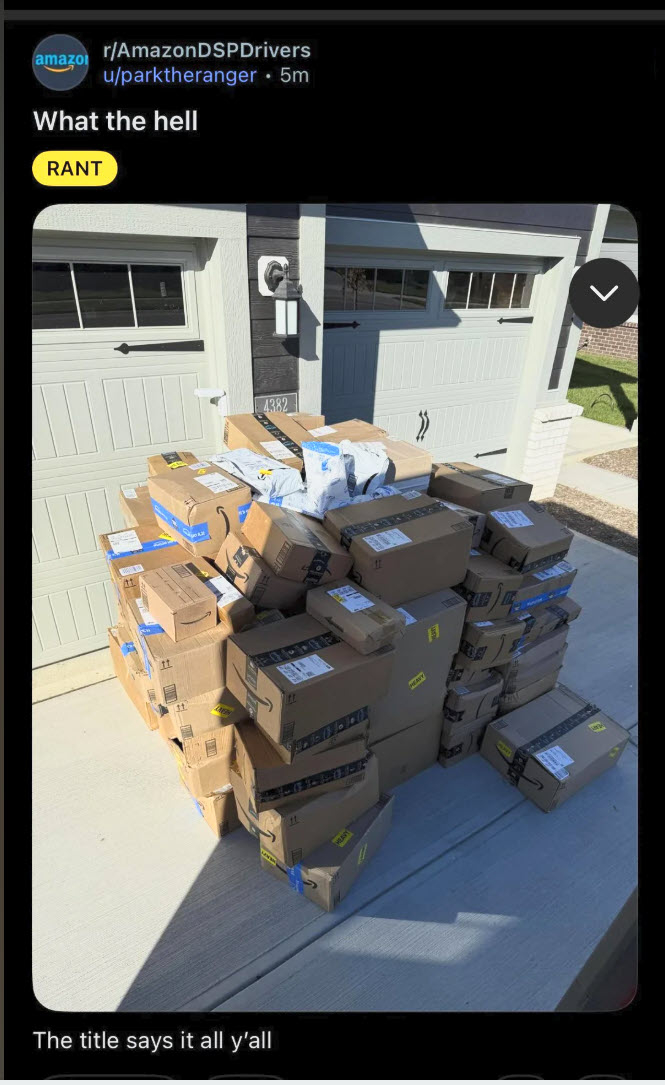Viewport: 665px width, 1085px height.
Task: Tap the AmazonDSPDrivers community avatar
Action: [x=61, y=62]
